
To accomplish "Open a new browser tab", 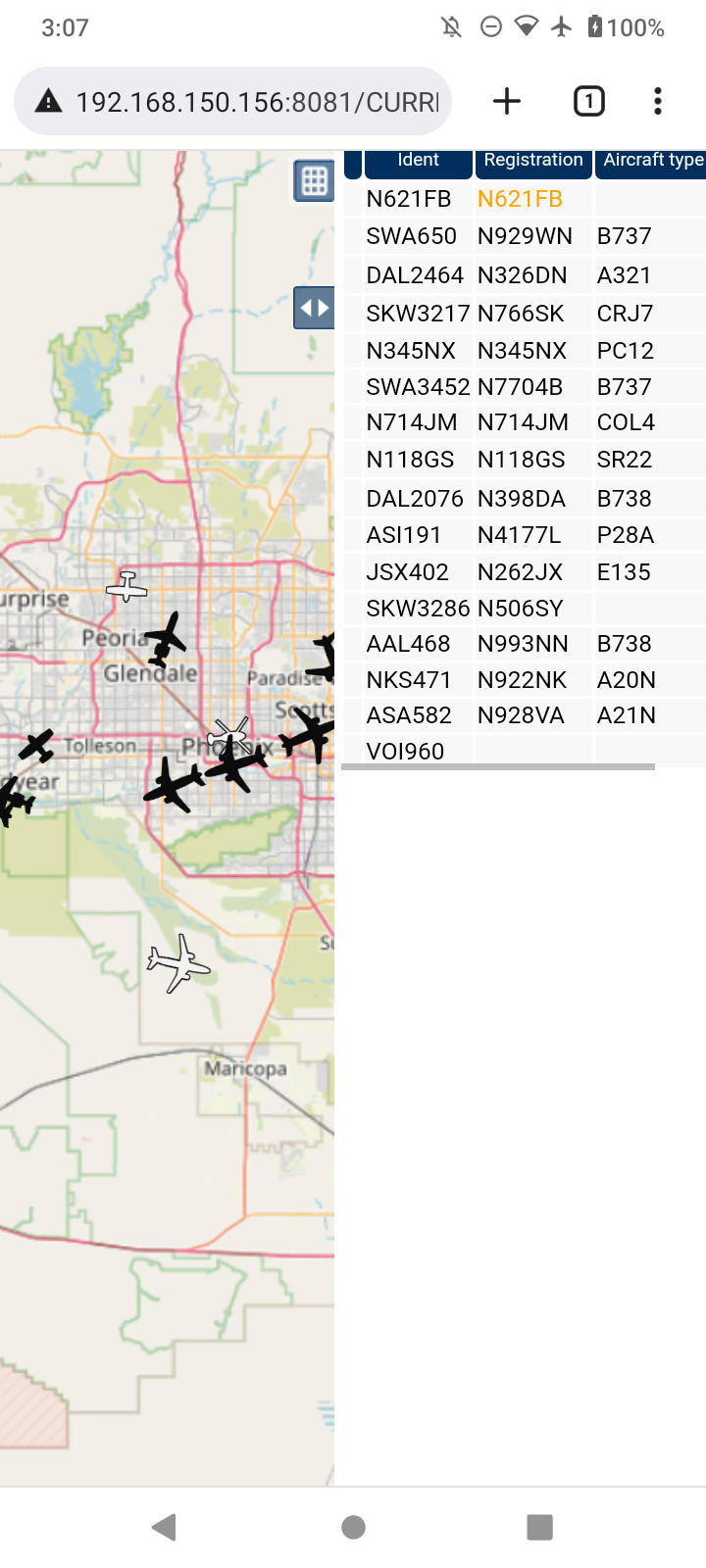I will (x=507, y=101).
